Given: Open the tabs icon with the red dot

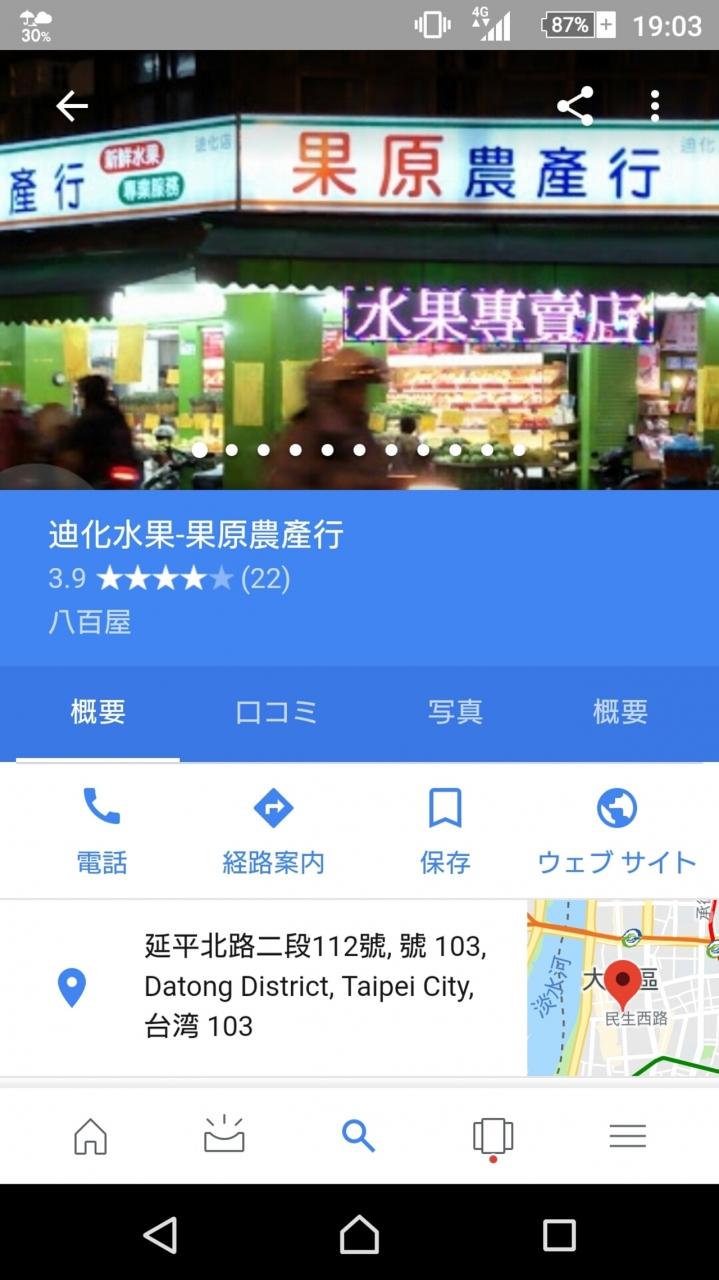Looking at the screenshot, I should coord(493,1136).
